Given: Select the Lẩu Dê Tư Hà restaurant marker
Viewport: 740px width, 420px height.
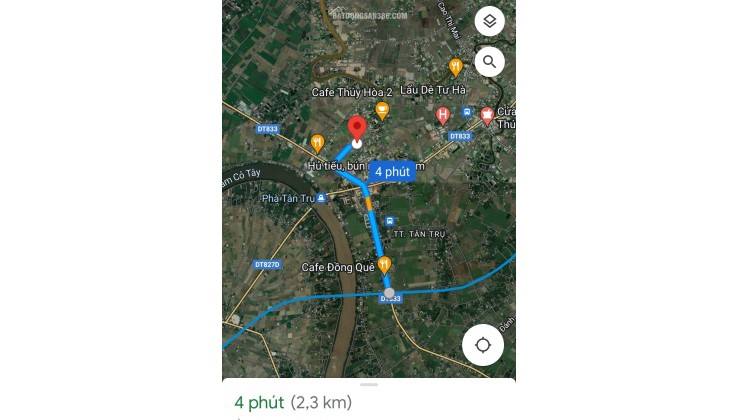Looking at the screenshot, I should coord(456,68).
